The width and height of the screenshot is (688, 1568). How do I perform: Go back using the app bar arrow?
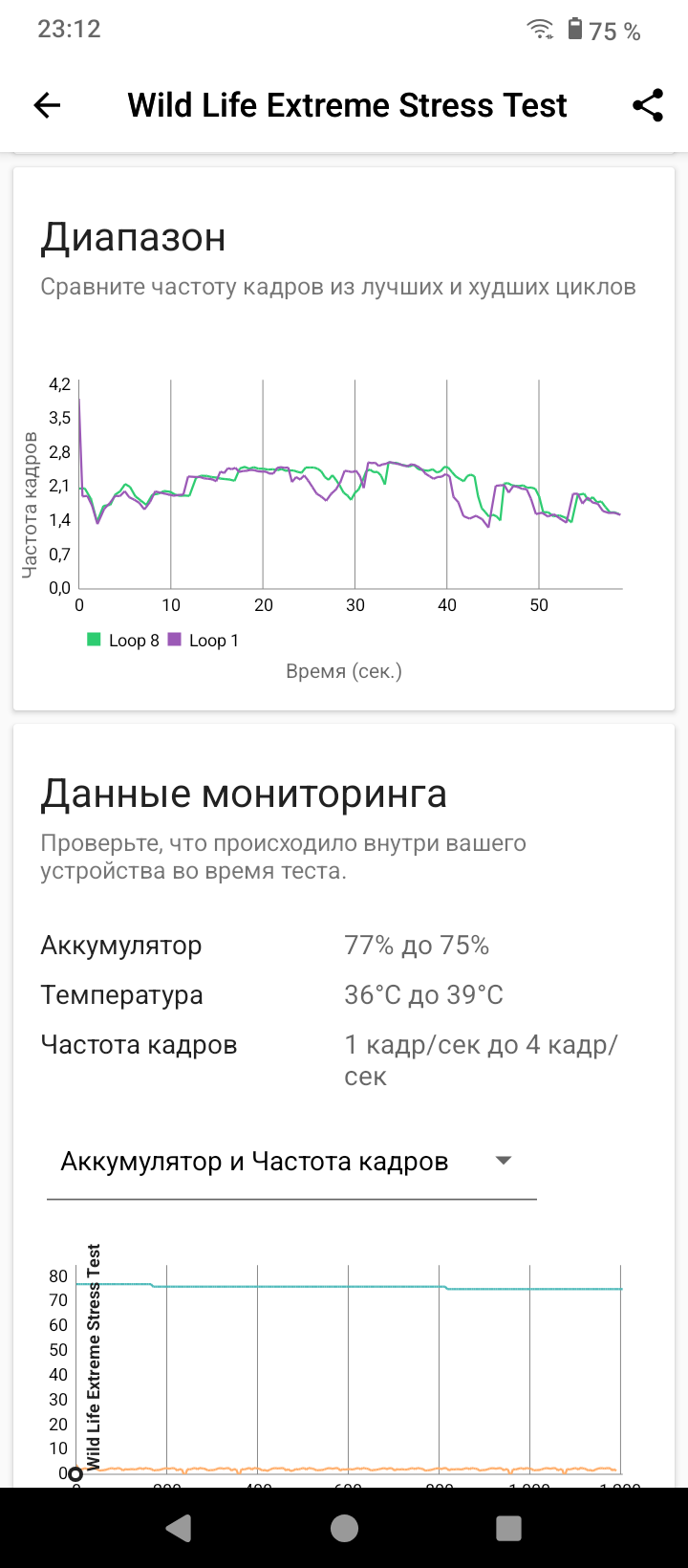[47, 105]
